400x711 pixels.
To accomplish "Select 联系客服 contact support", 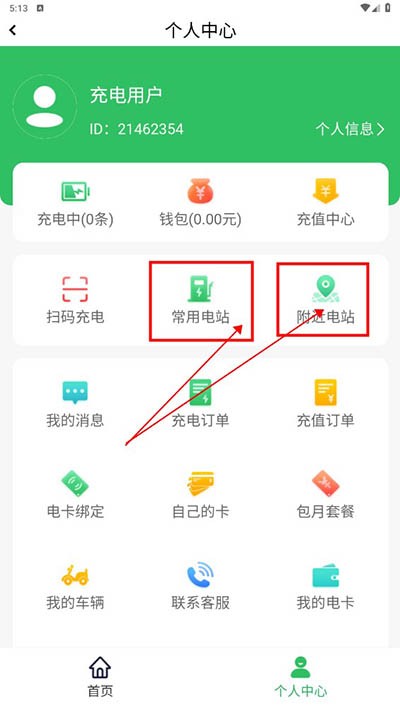I will (x=200, y=587).
